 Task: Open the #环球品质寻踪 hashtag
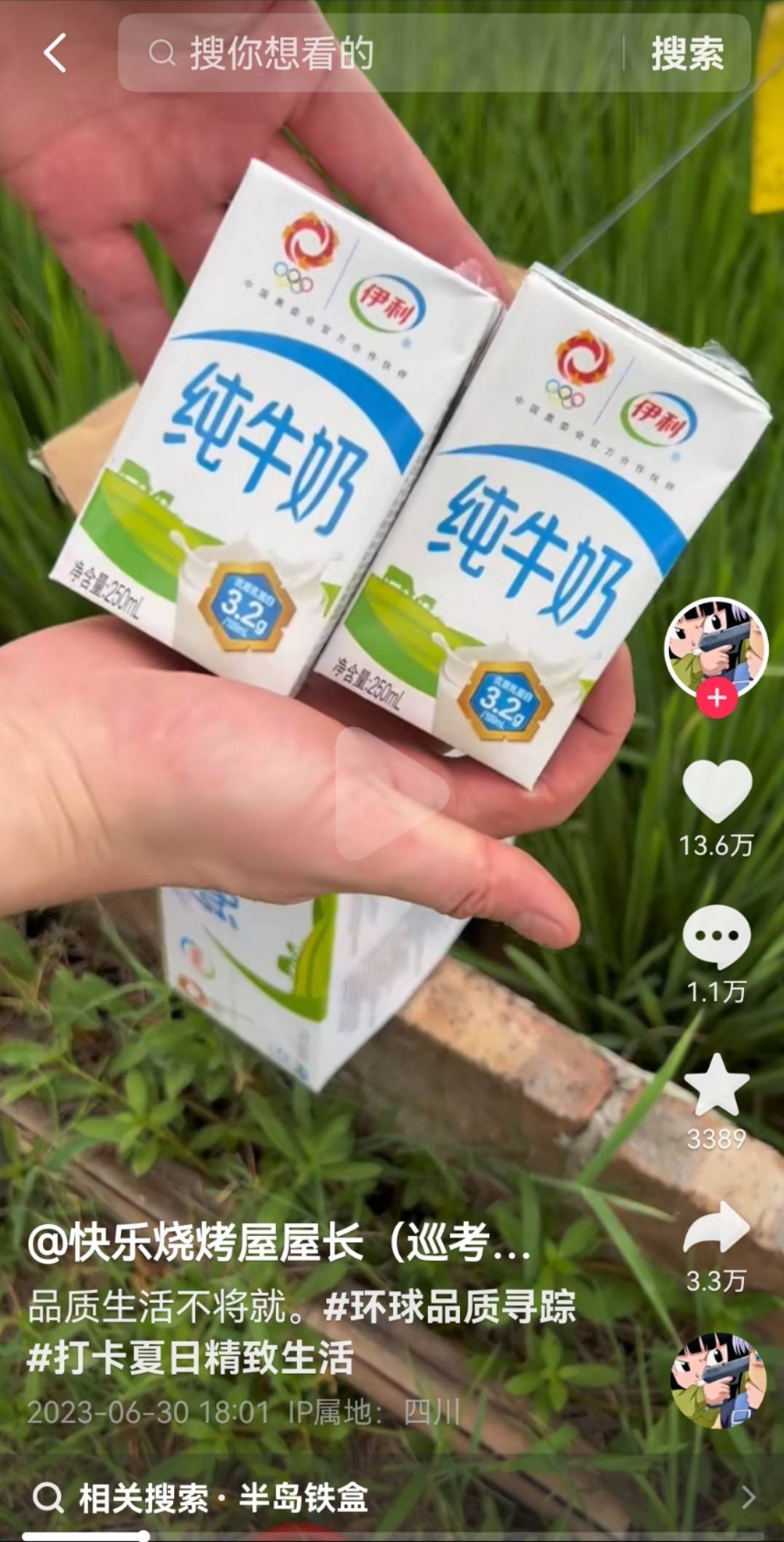(x=450, y=1307)
